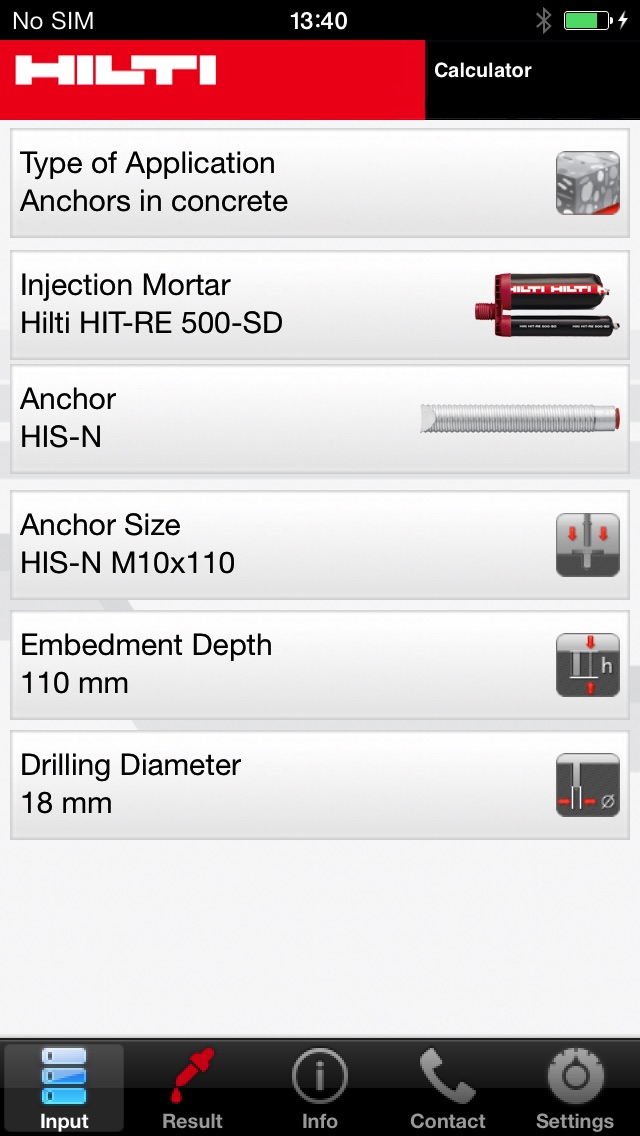Viewport: 640px width, 1136px height.
Task: Open the Type of Application row
Action: tap(320, 183)
